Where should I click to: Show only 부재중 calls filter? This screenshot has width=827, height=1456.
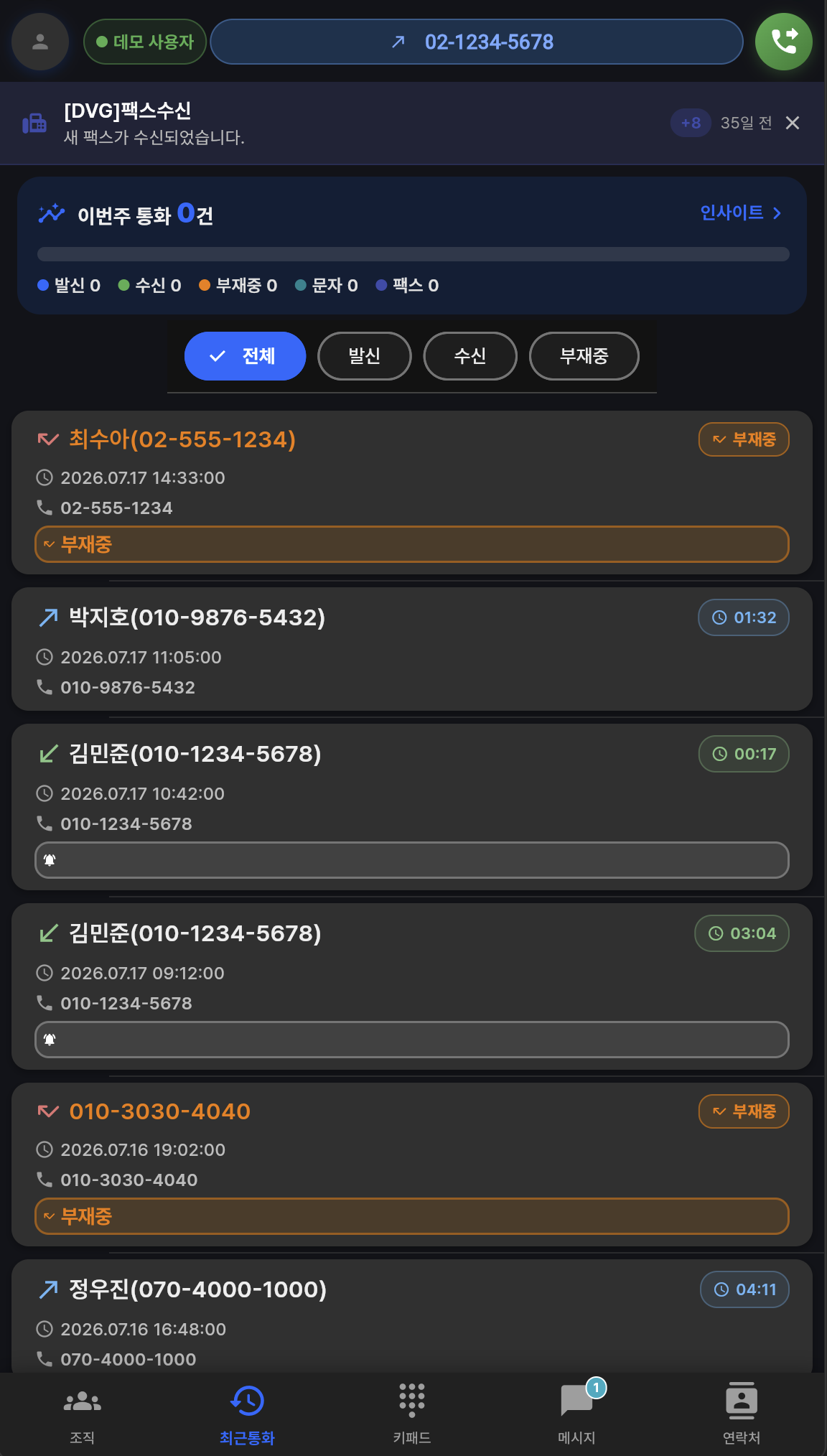click(x=584, y=356)
